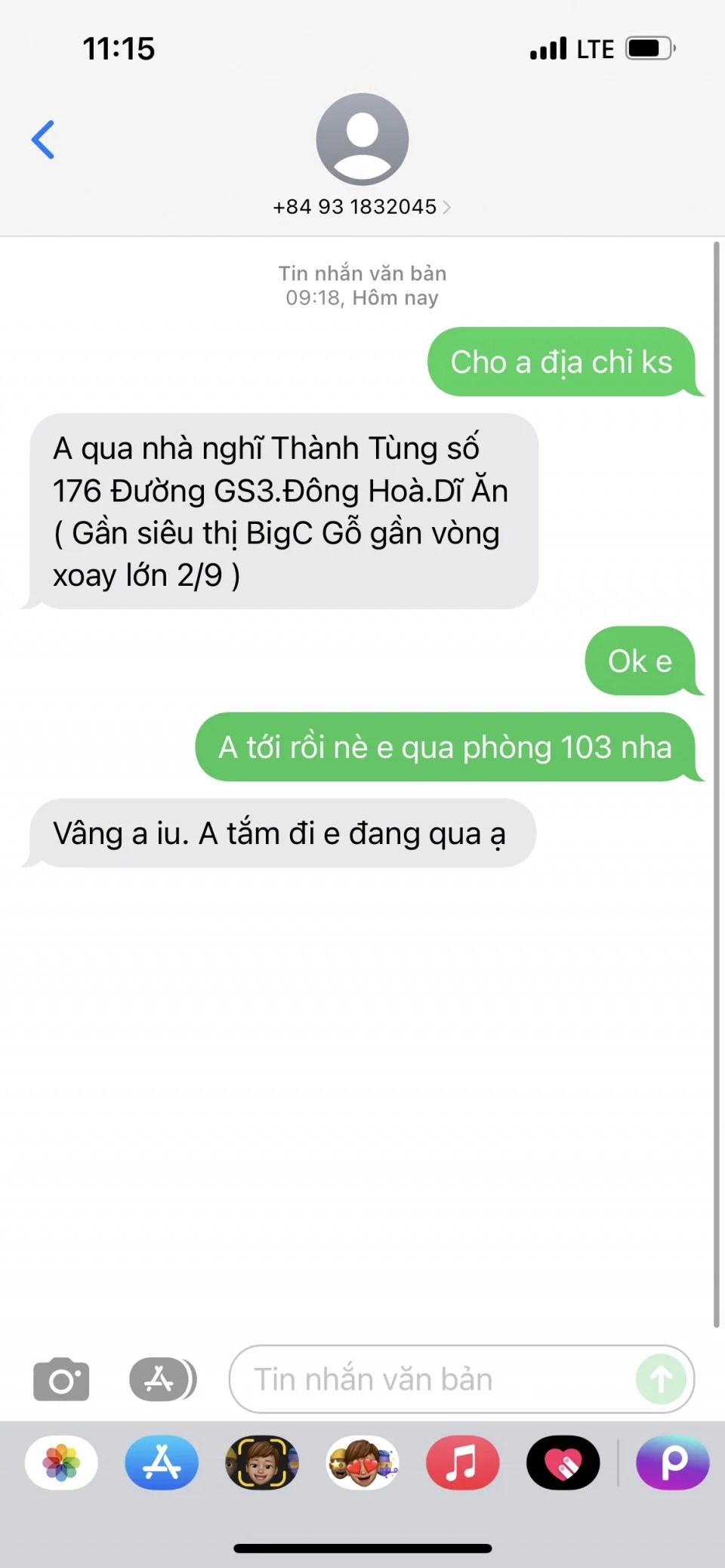
Task: Open the camera to attach a photo
Action: 61,1380
